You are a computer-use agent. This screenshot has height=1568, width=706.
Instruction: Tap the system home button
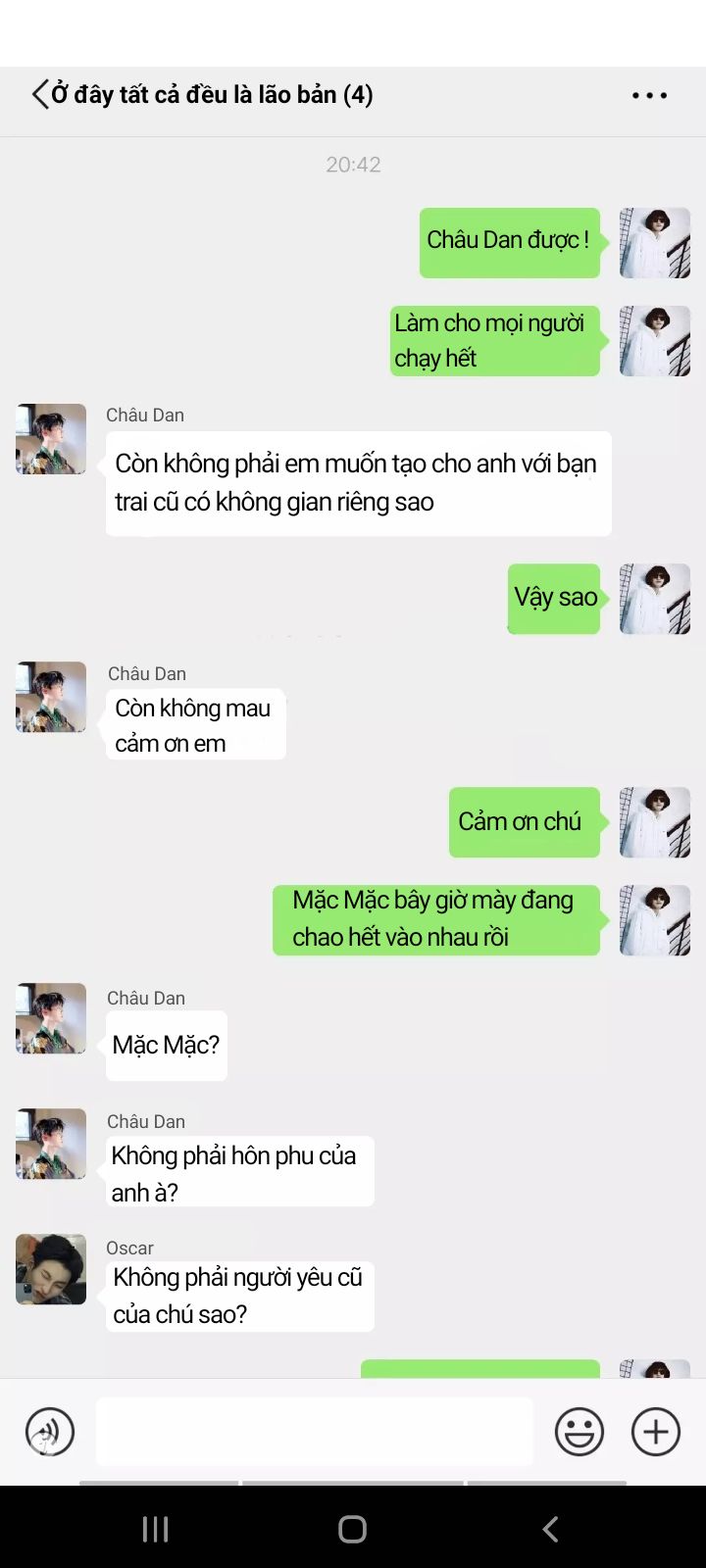[352, 1529]
